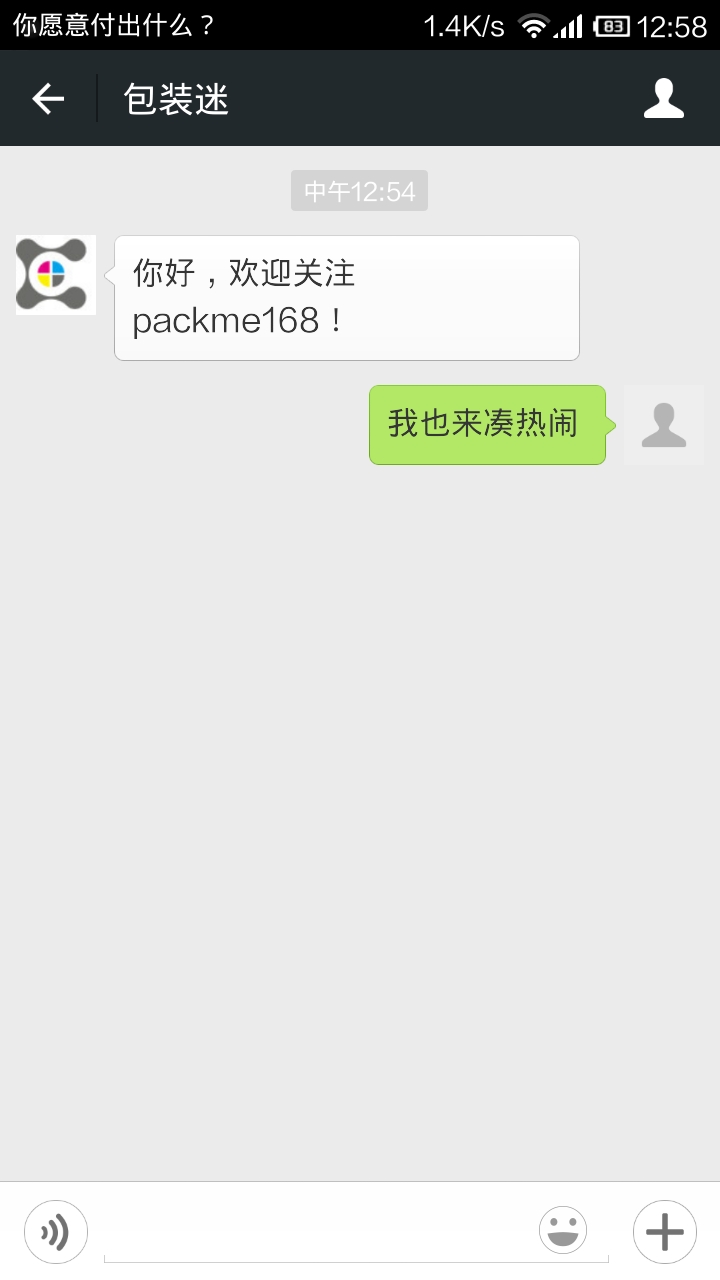
Task: Tap the 中午12:54 timestamp label
Action: click(359, 190)
